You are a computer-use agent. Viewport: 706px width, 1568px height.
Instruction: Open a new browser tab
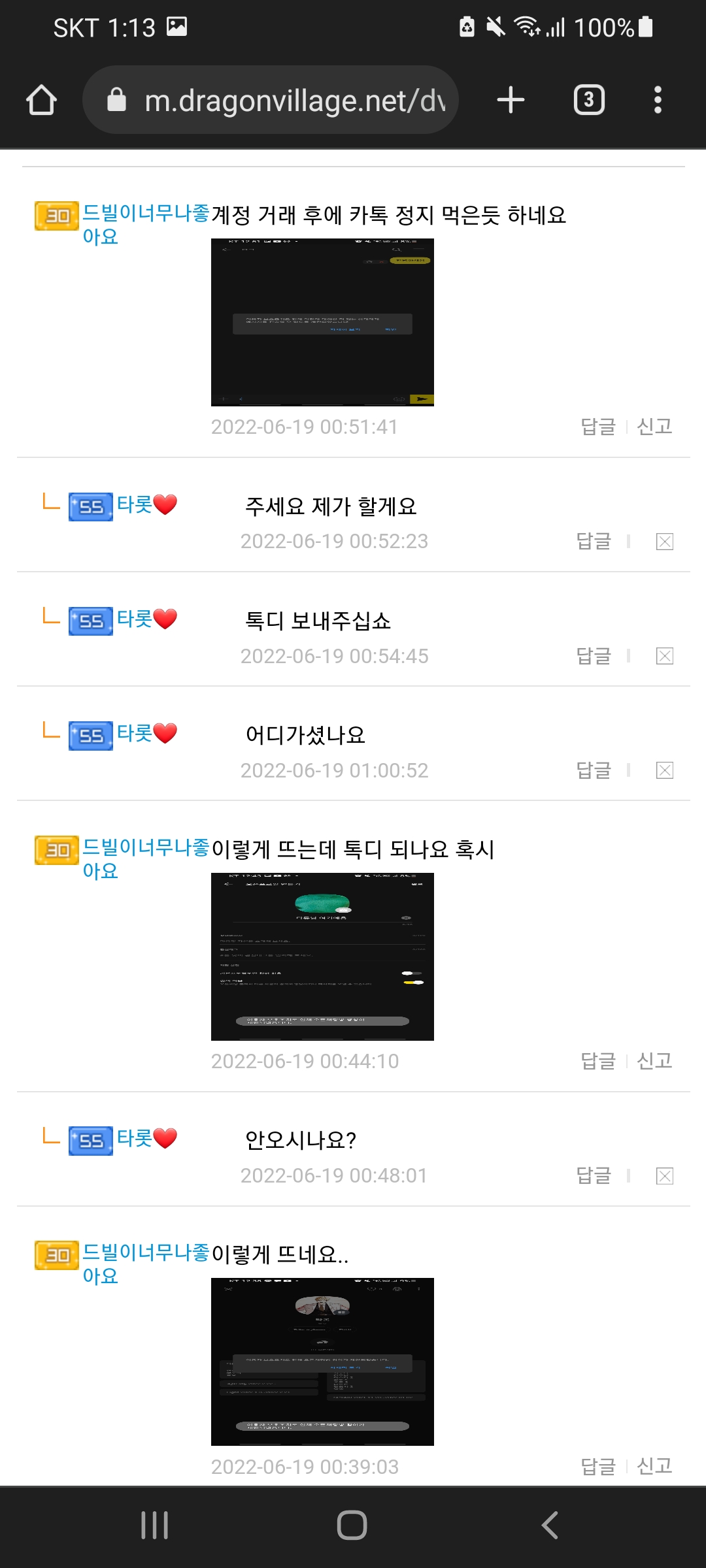pyautogui.click(x=511, y=101)
